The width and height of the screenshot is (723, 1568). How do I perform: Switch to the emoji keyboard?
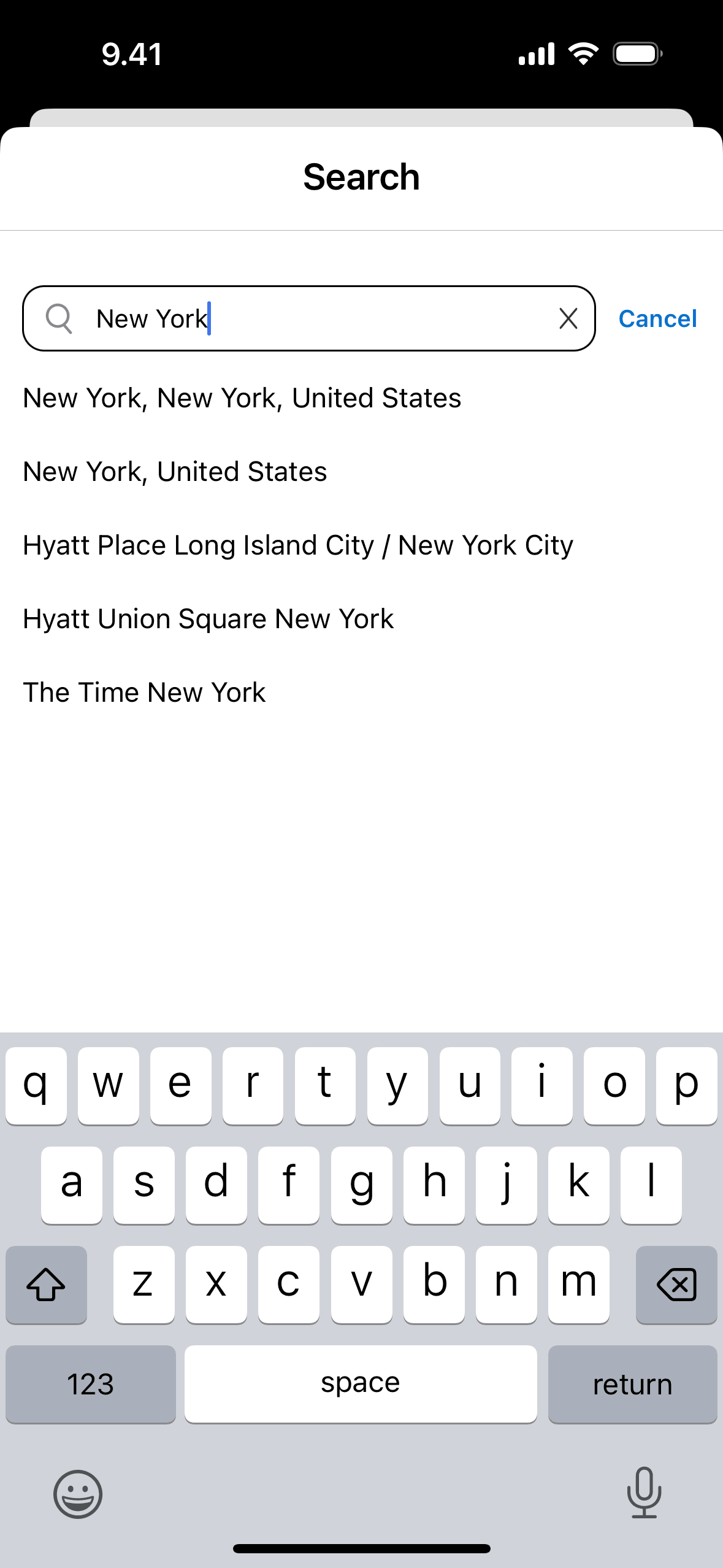tap(78, 1494)
